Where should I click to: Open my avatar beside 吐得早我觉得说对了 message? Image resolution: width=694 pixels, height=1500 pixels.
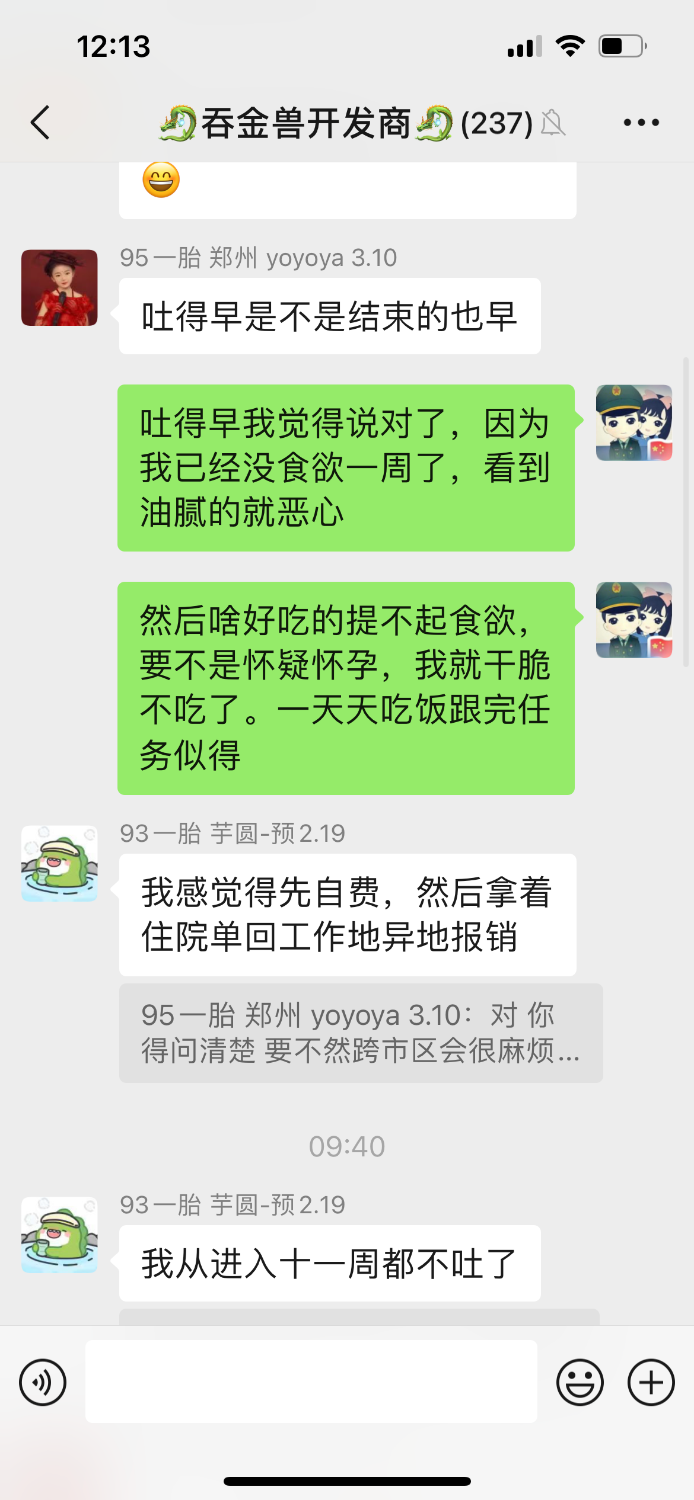(634, 423)
